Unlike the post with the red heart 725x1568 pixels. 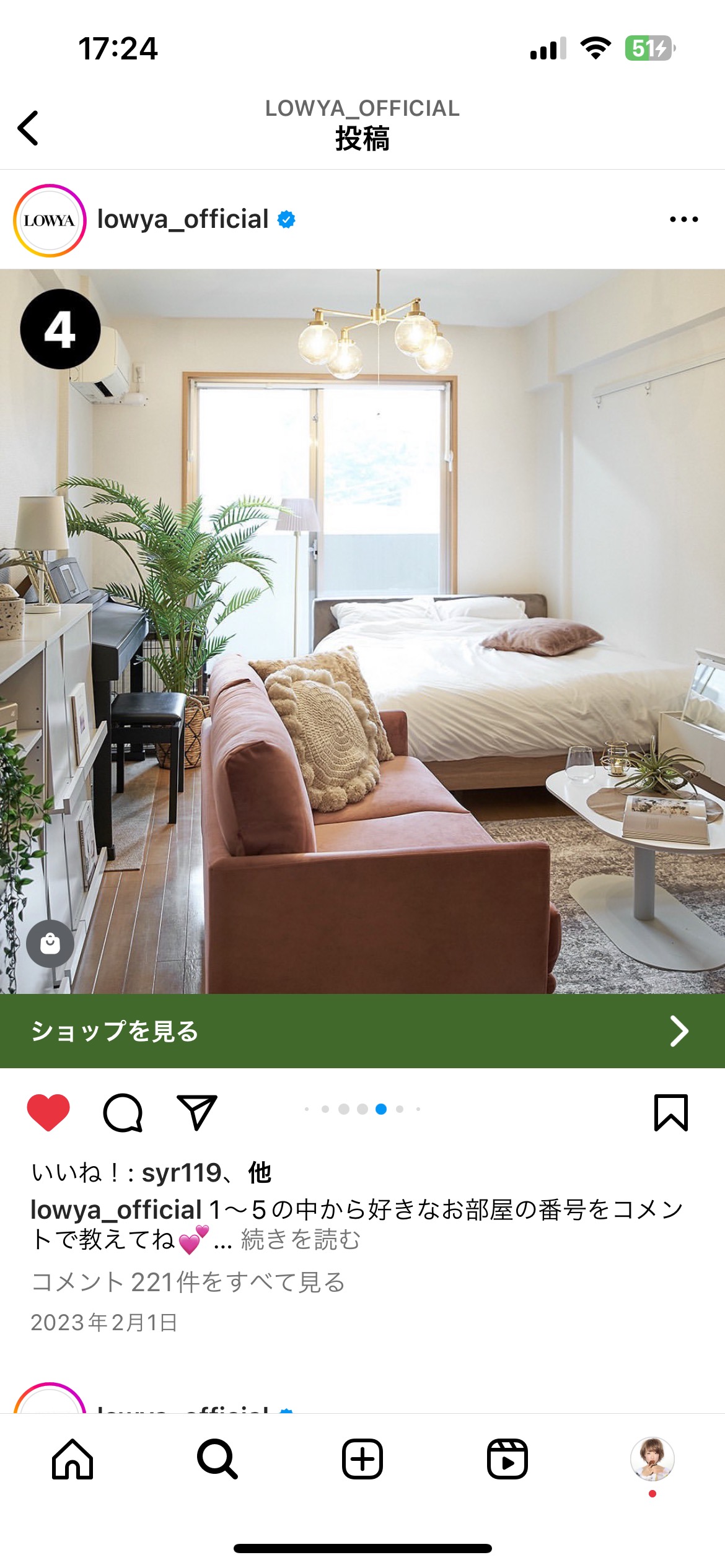[x=48, y=1113]
